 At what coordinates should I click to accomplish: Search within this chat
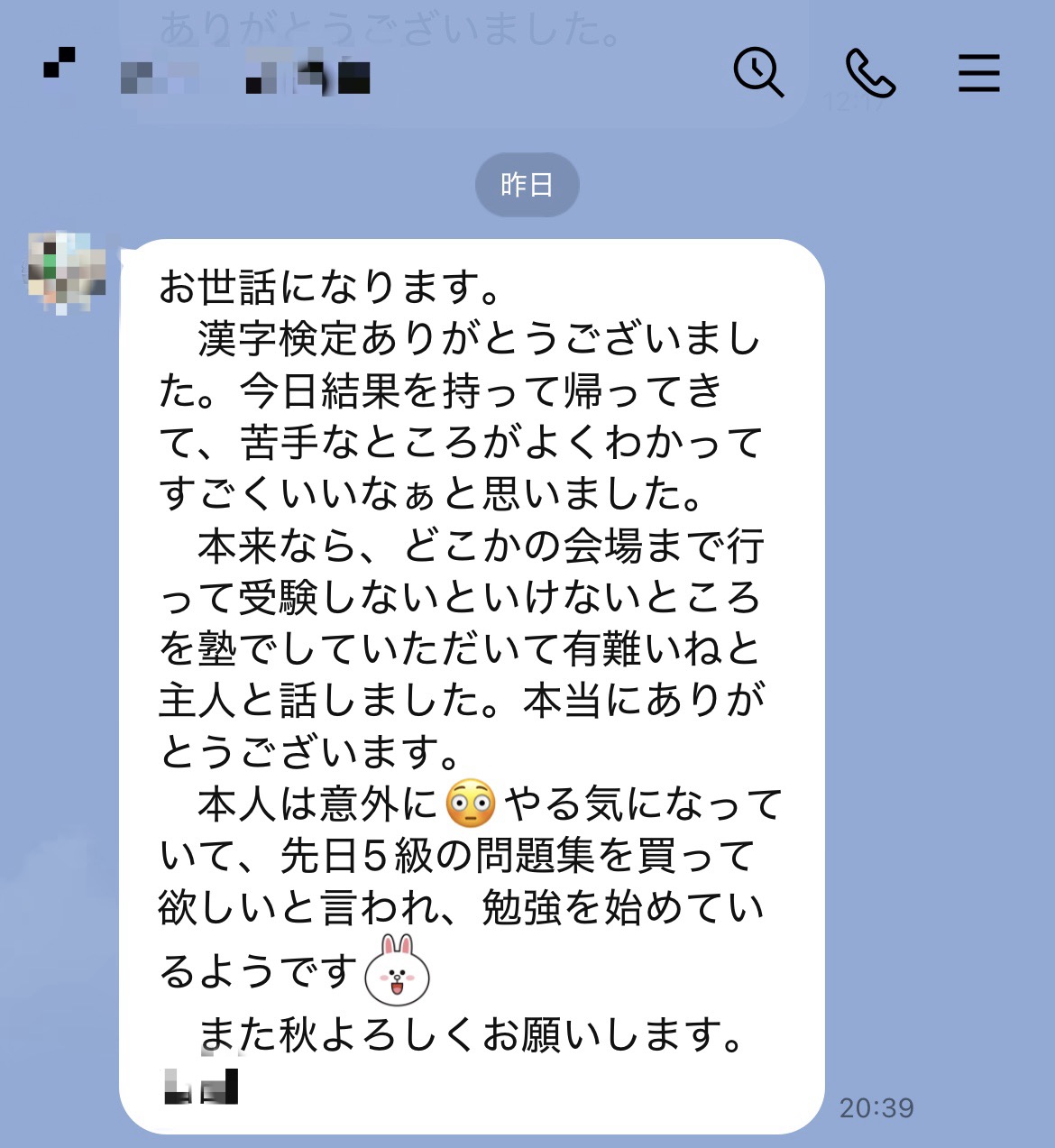coord(758,72)
